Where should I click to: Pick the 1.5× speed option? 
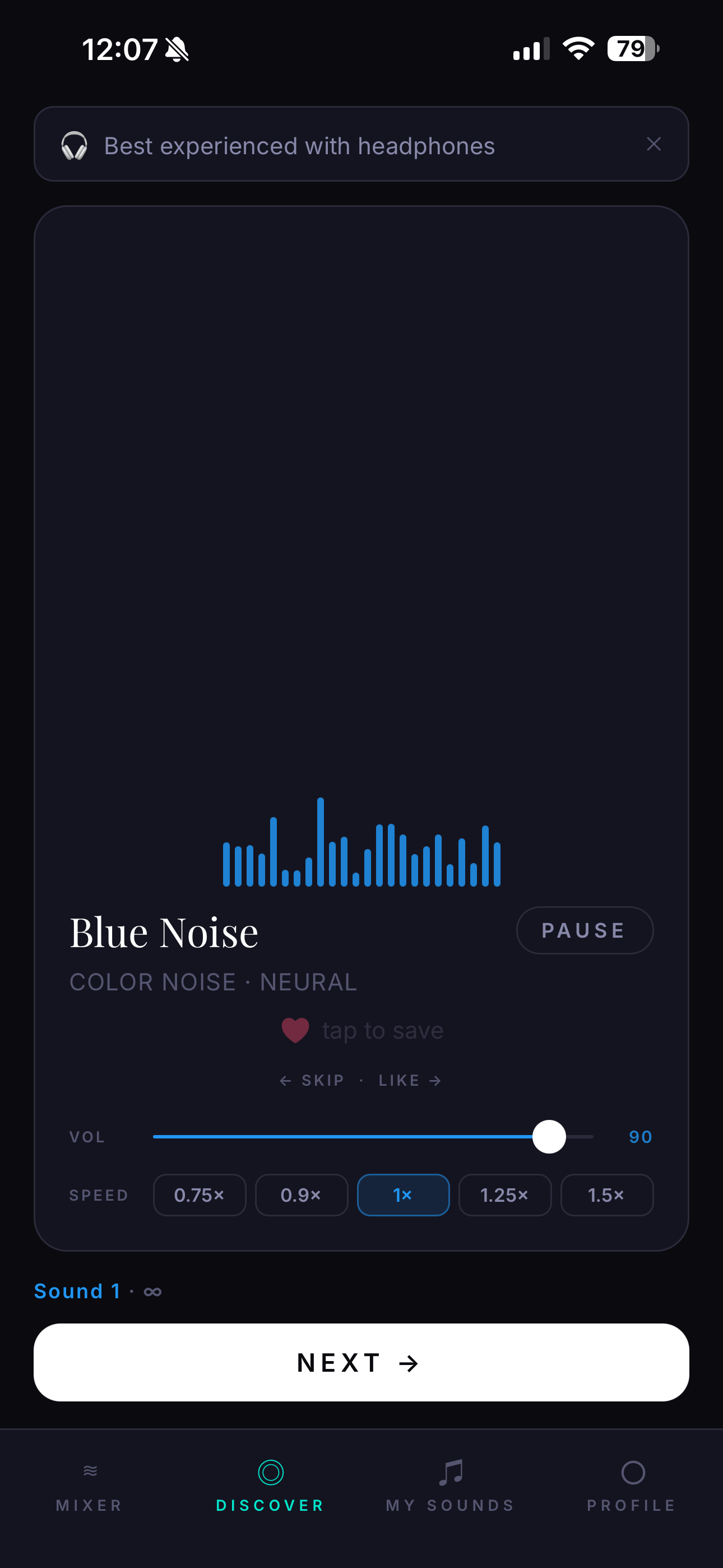(x=606, y=1195)
